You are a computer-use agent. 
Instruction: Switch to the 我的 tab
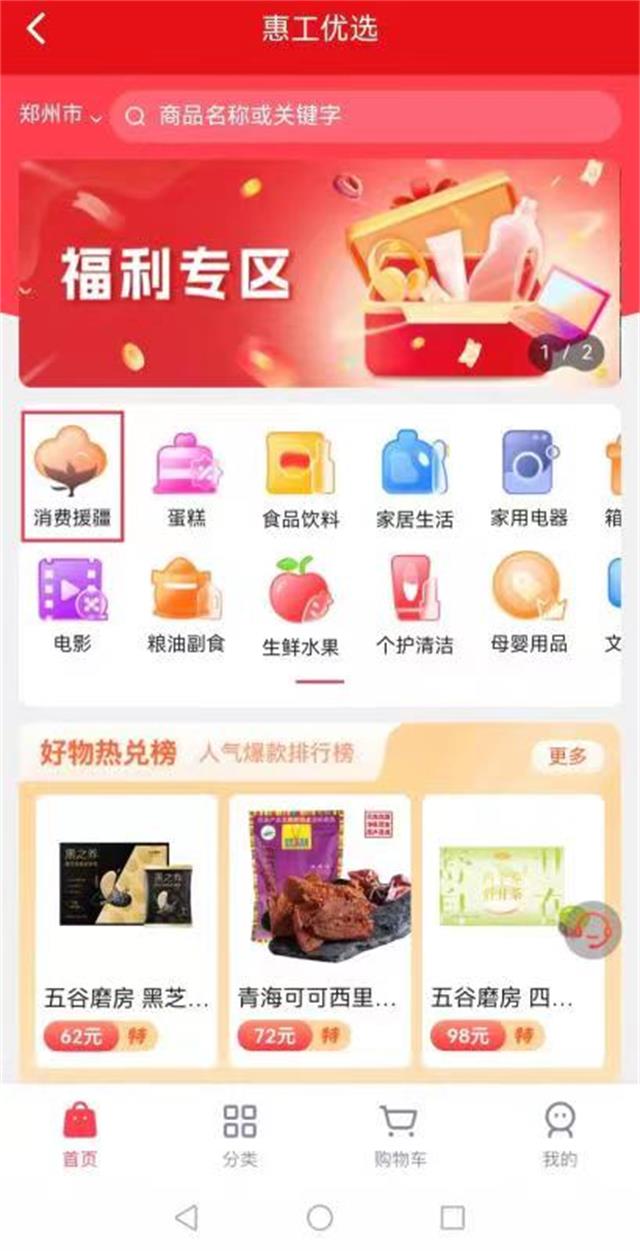[560, 1135]
